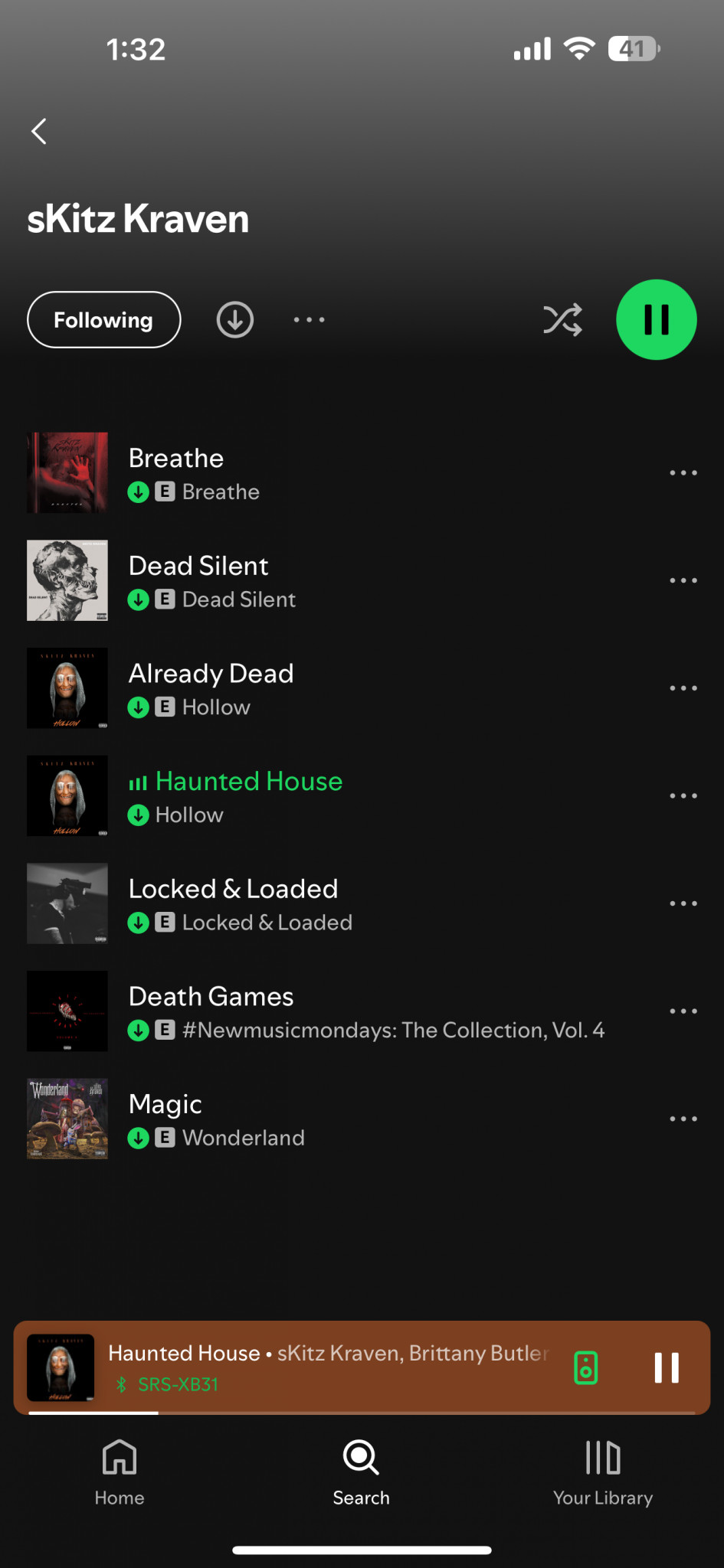724x1568 pixels.
Task: Open the playlist overflow menu beside download
Action: point(309,320)
